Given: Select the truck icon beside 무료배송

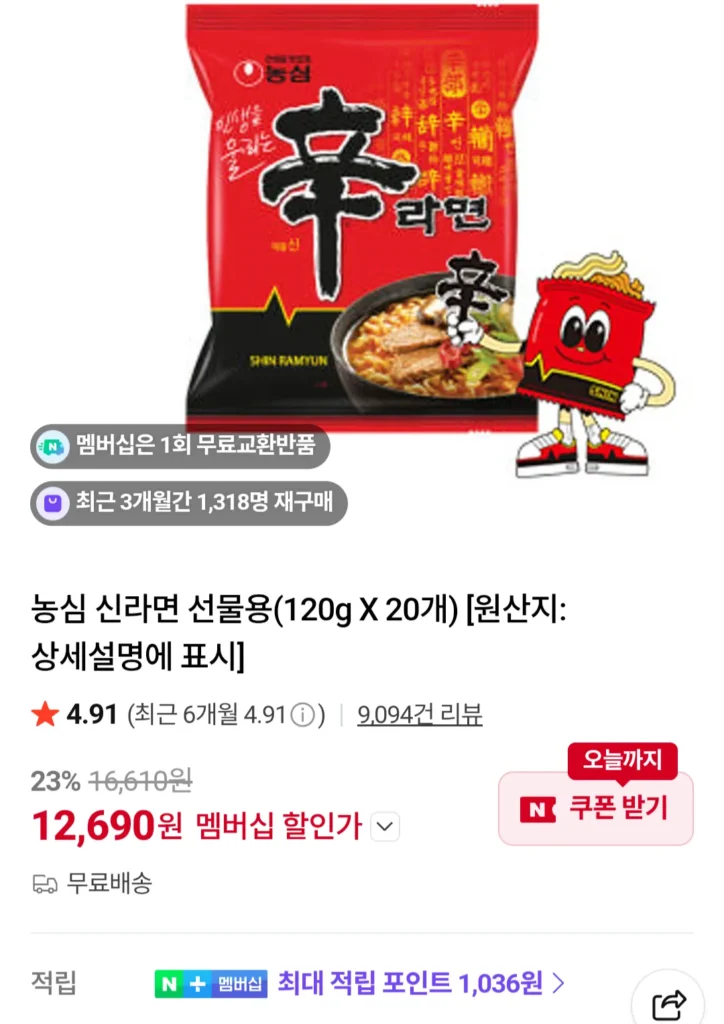Looking at the screenshot, I should [x=42, y=884].
